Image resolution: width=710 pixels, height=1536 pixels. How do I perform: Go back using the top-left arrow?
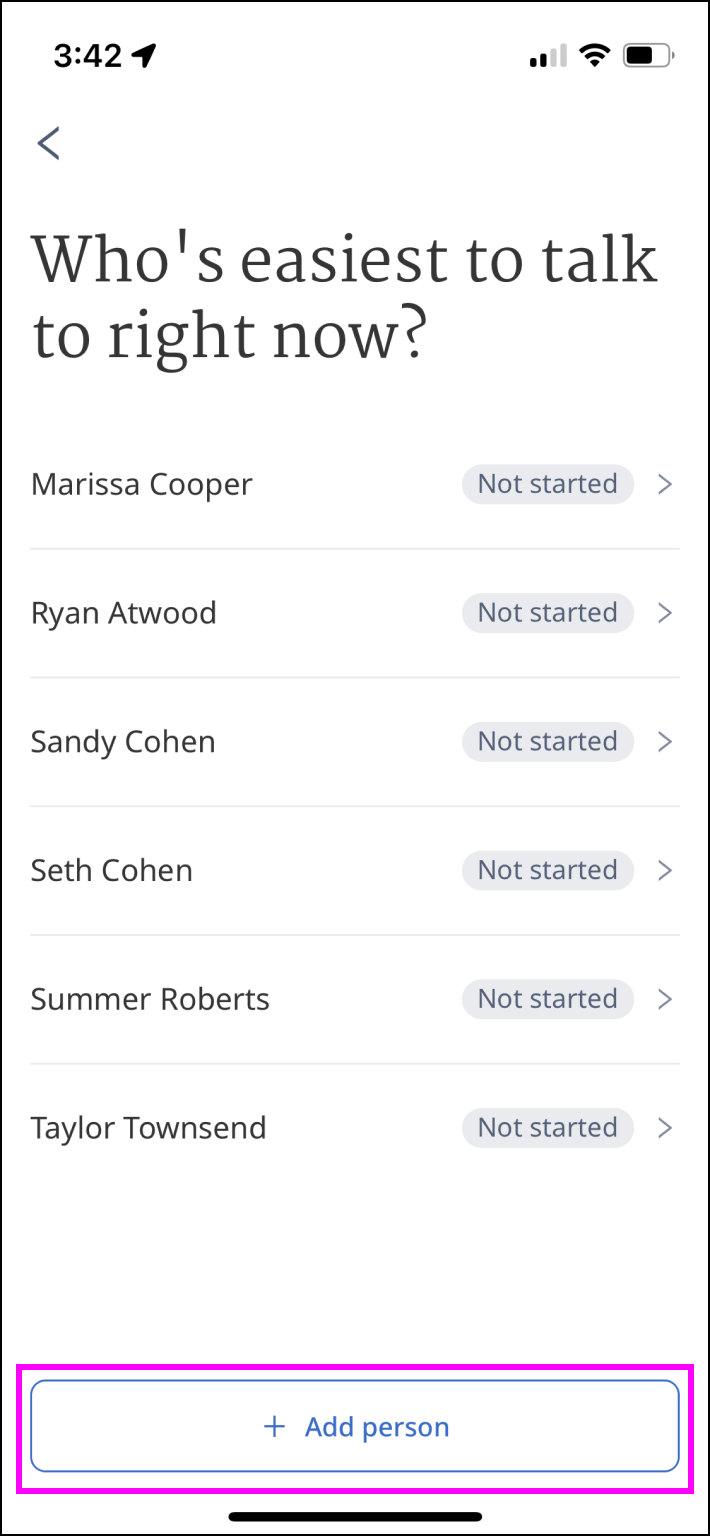[48, 143]
